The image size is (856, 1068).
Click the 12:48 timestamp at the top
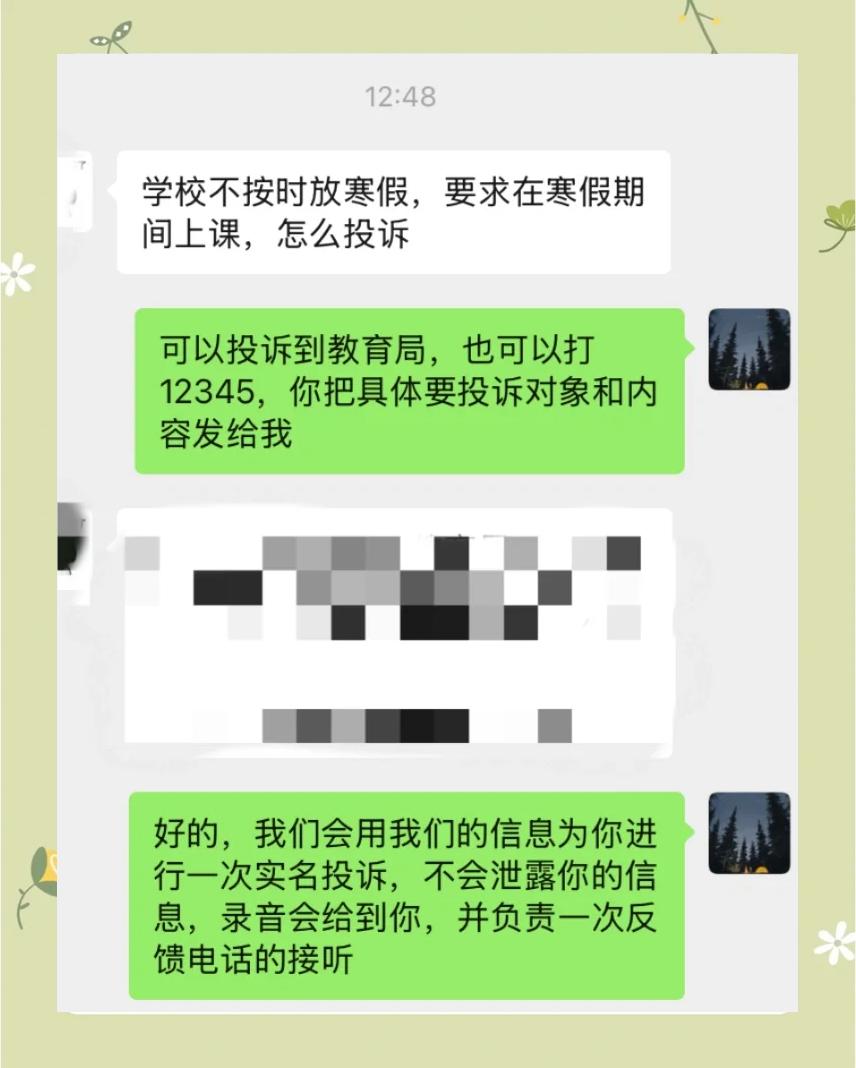coord(400,97)
